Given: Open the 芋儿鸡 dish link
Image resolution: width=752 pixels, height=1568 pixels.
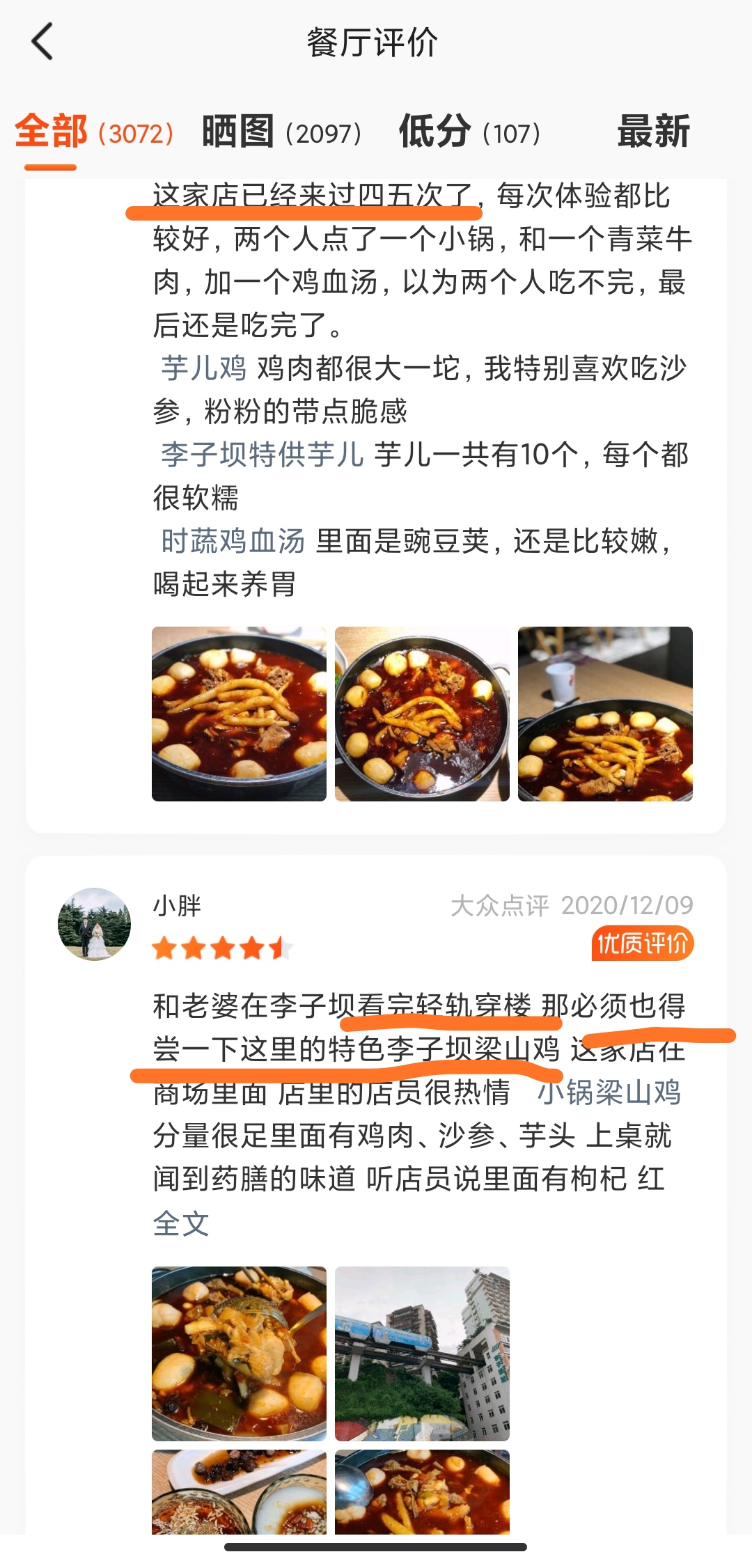Looking at the screenshot, I should click(203, 368).
